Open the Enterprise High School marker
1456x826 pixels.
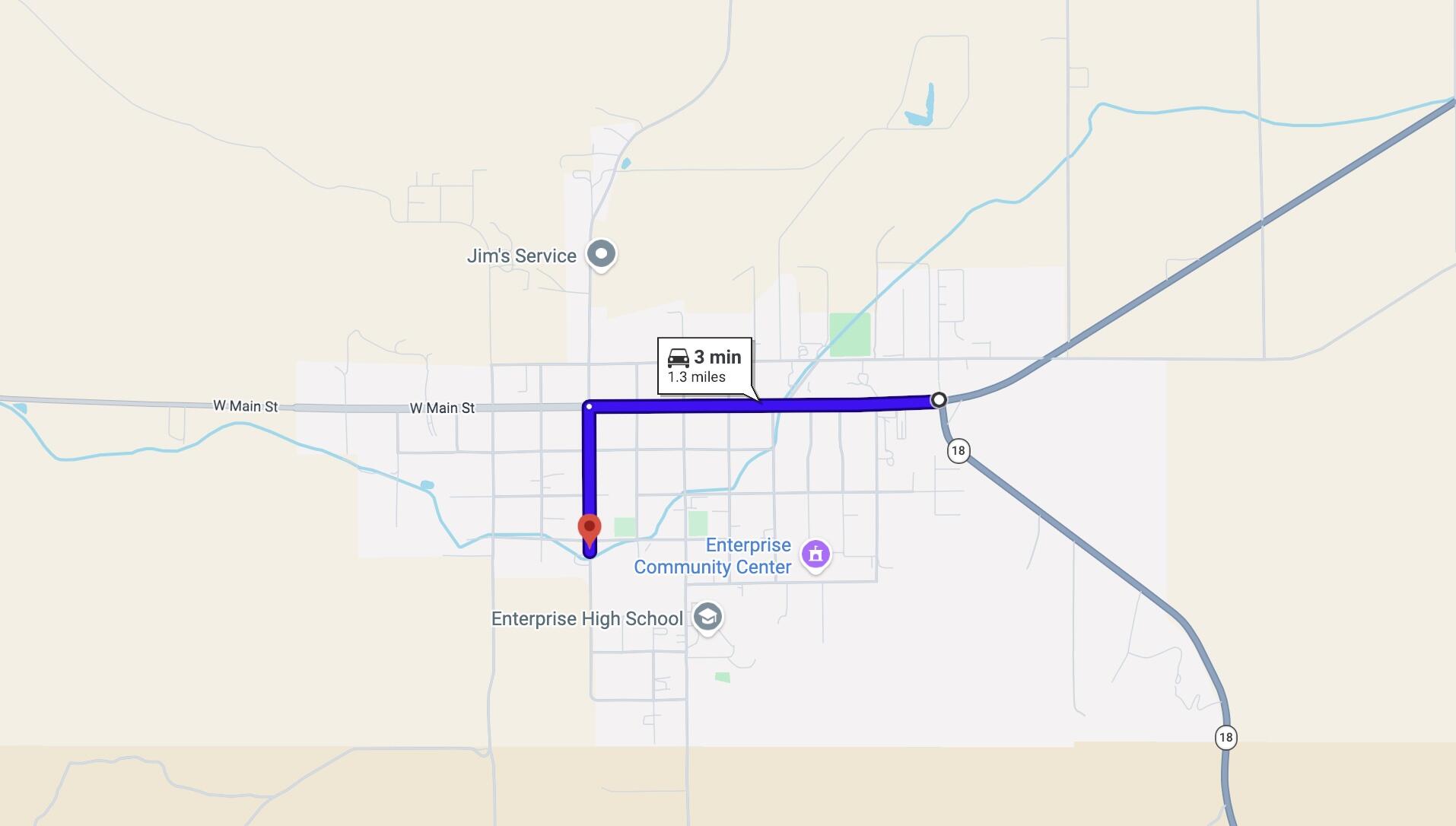[x=707, y=618]
